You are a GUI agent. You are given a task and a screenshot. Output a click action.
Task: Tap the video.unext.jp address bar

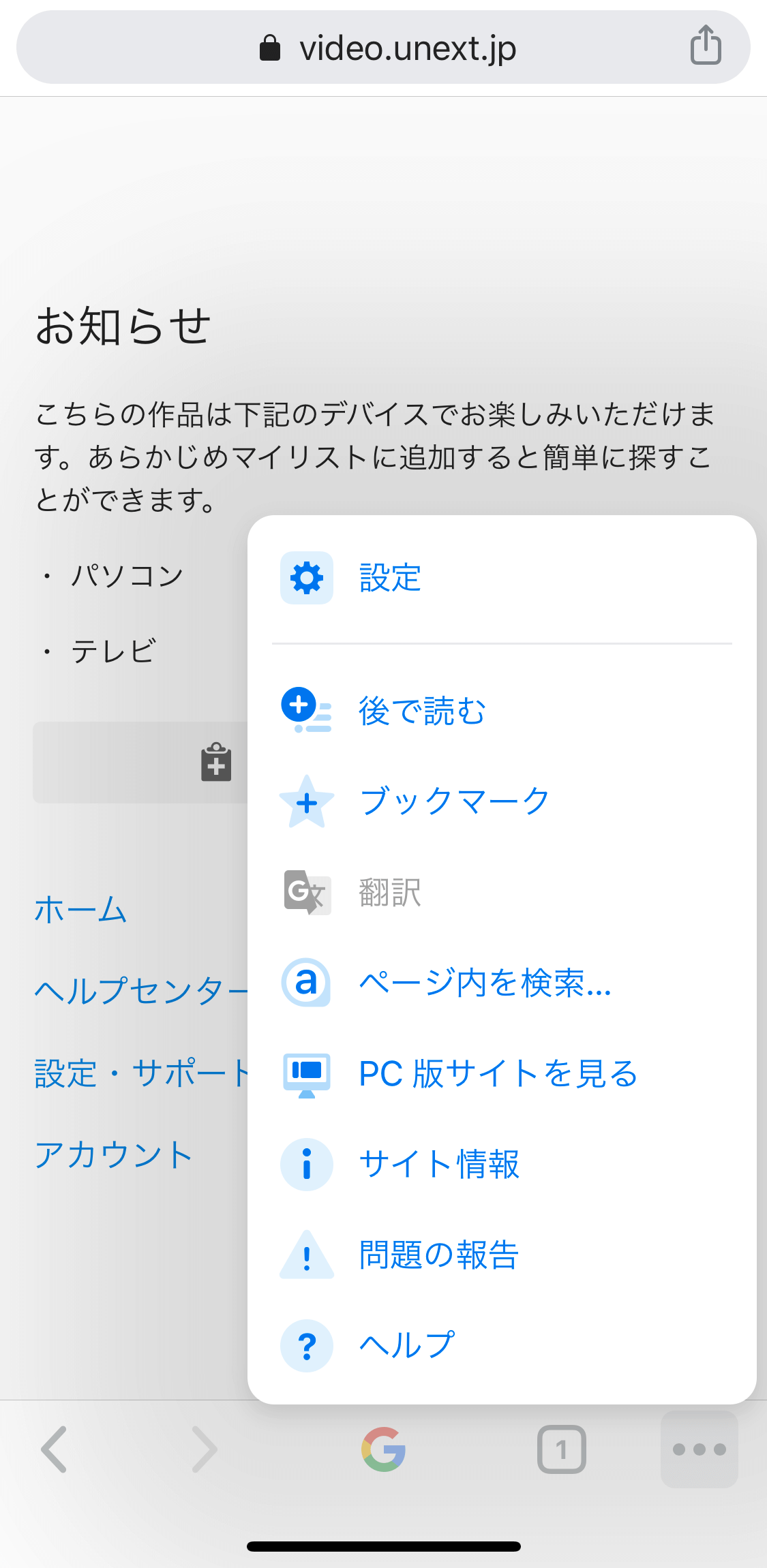click(383, 47)
